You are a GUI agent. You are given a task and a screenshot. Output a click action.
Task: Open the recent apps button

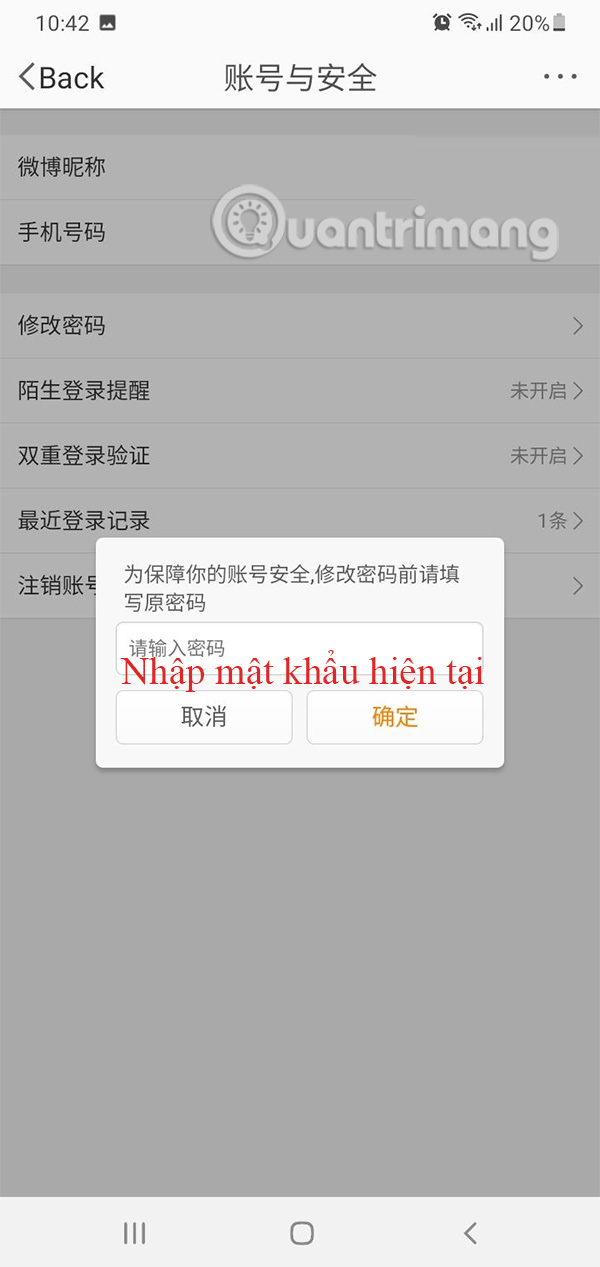pos(134,1233)
